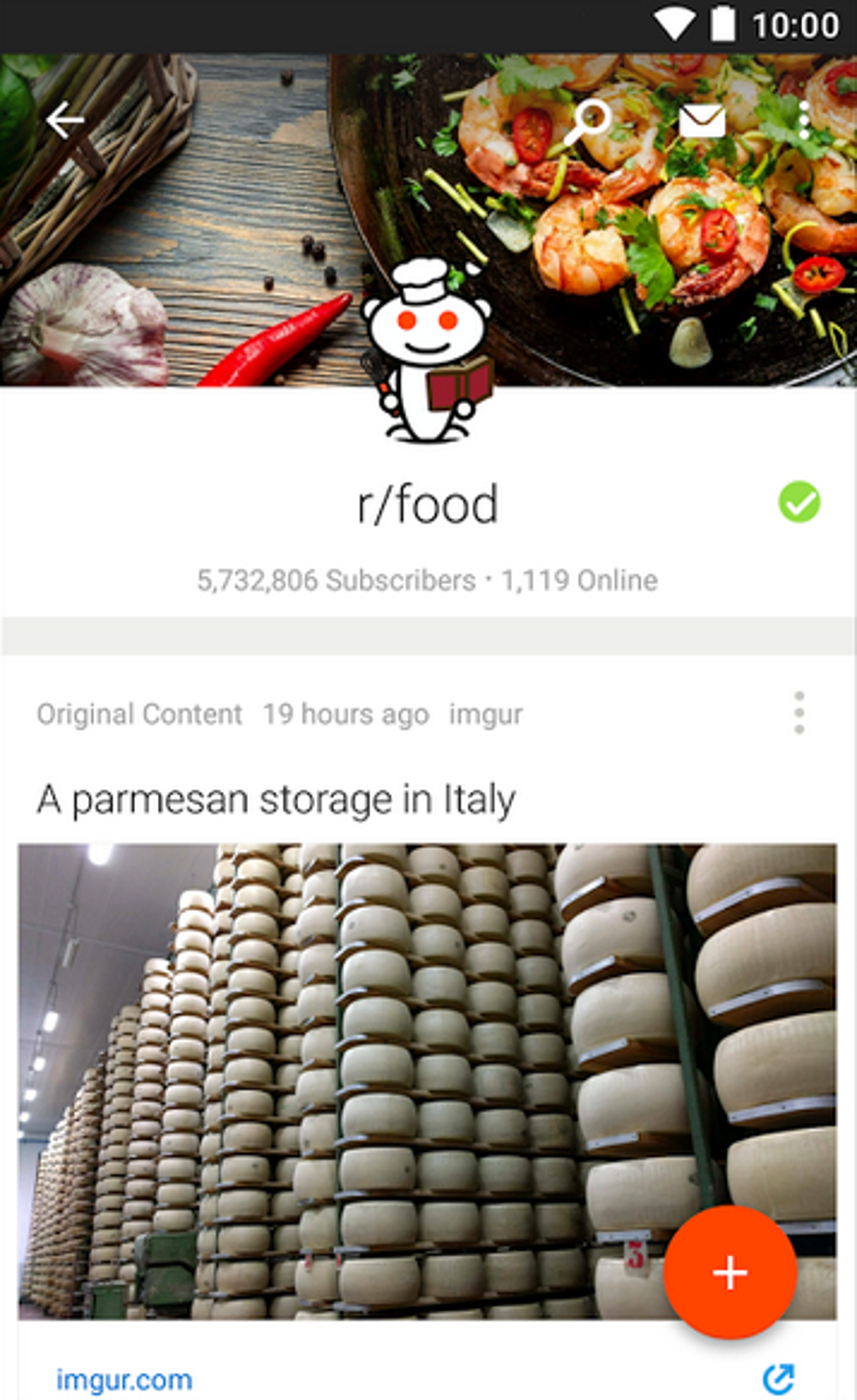Open options for the parmesan post
Image resolution: width=857 pixels, height=1400 pixels.
tap(799, 713)
